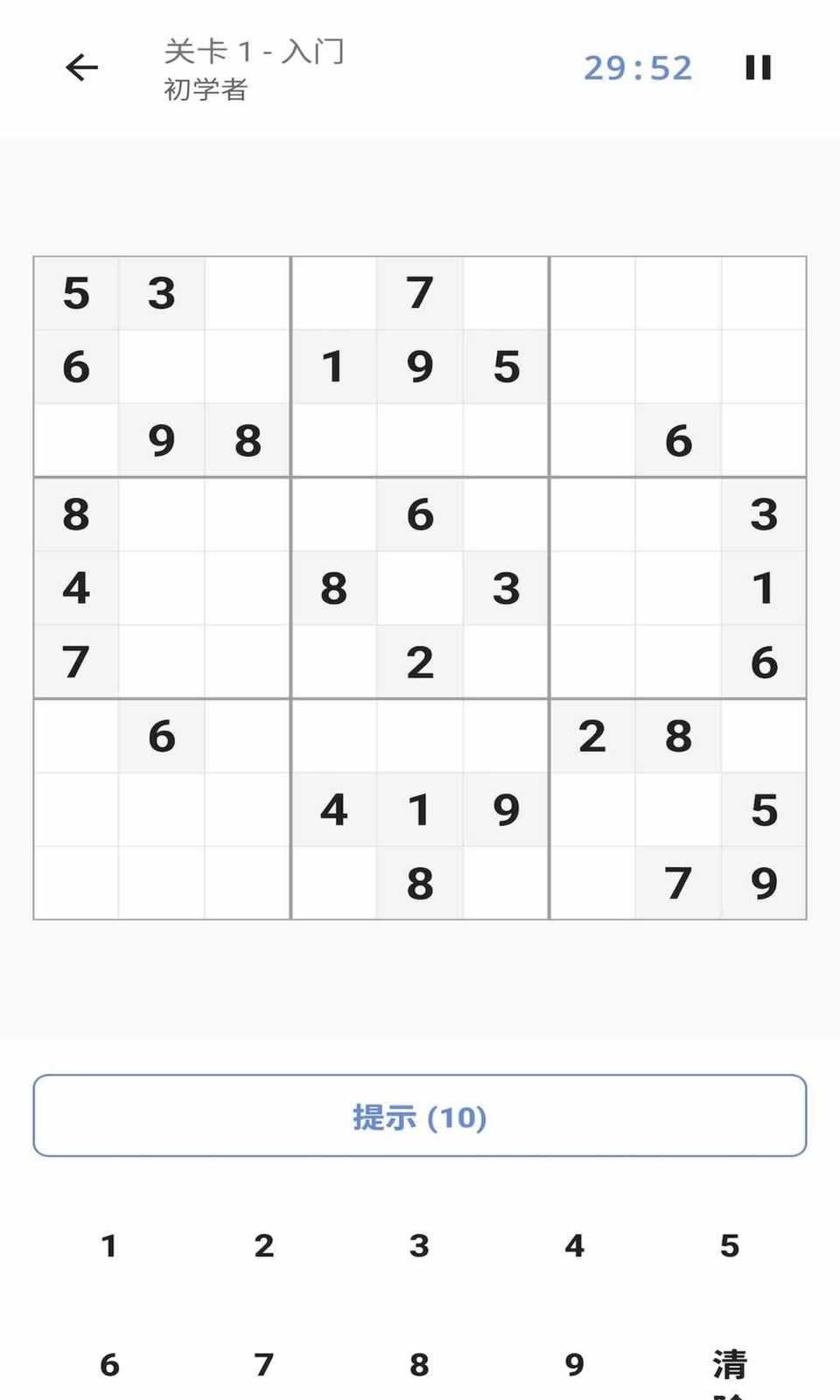Tap the timer showing 29:52

pos(637,67)
